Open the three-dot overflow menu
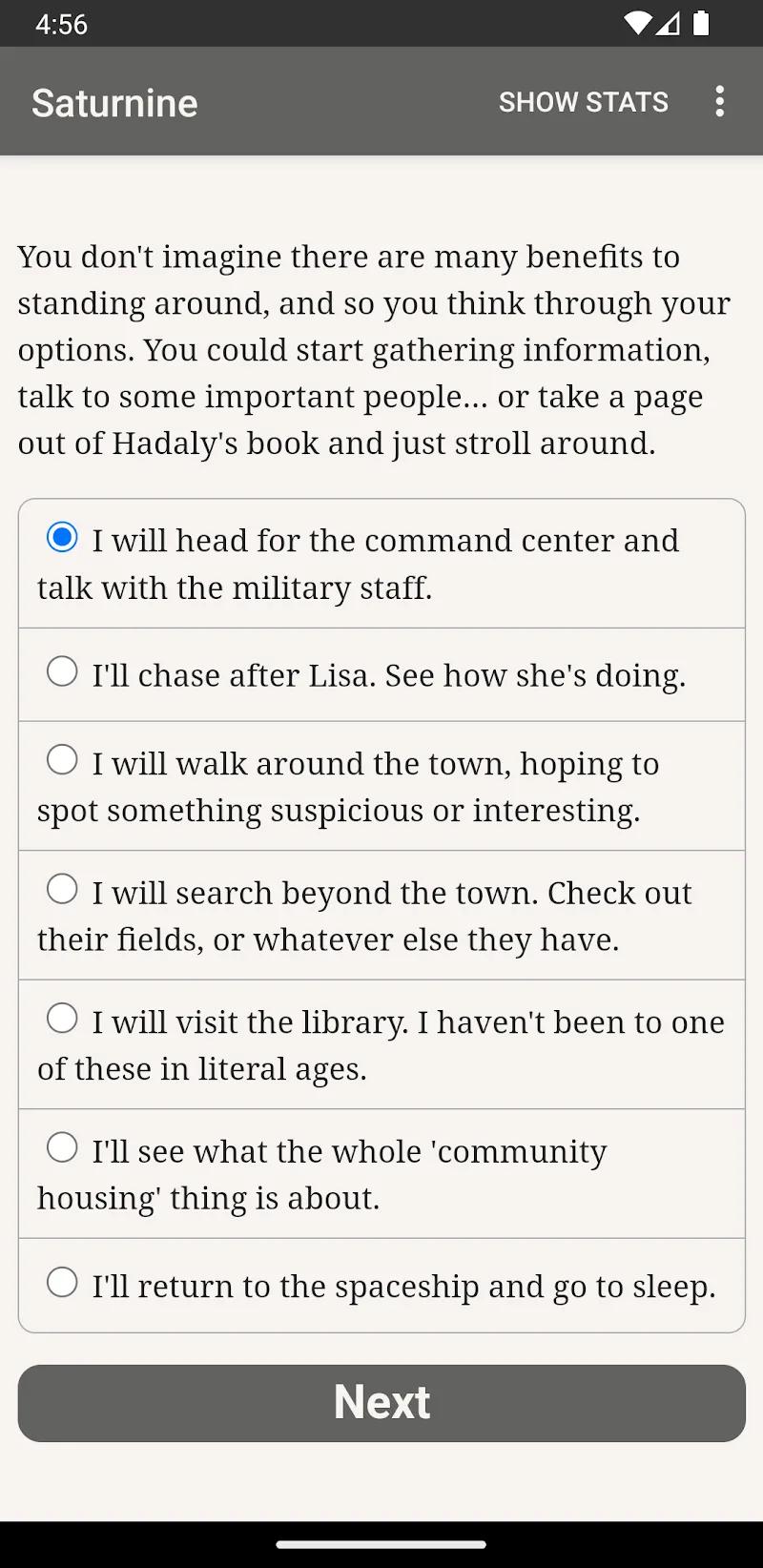Screen dimensions: 763x1568 (x=719, y=101)
